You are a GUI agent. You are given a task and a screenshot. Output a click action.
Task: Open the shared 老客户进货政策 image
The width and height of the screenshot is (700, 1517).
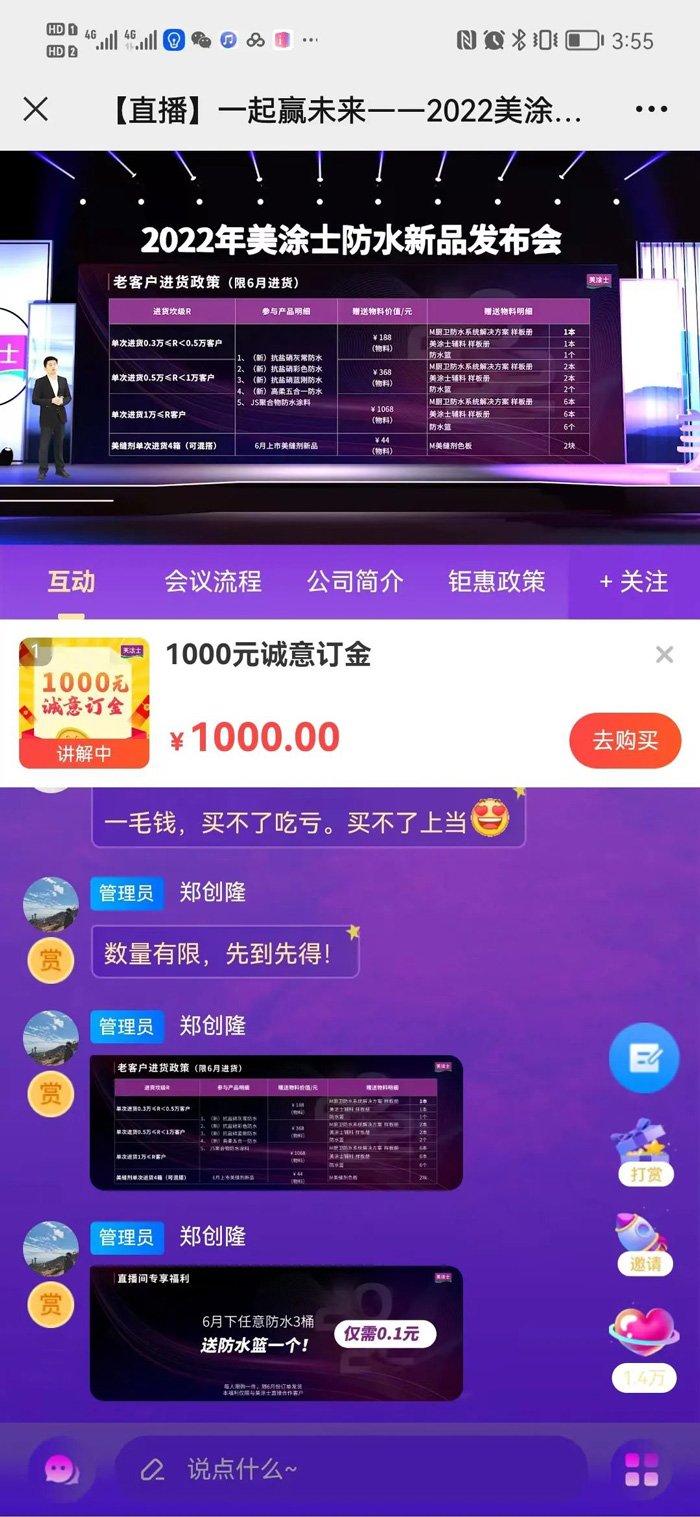[276, 1122]
